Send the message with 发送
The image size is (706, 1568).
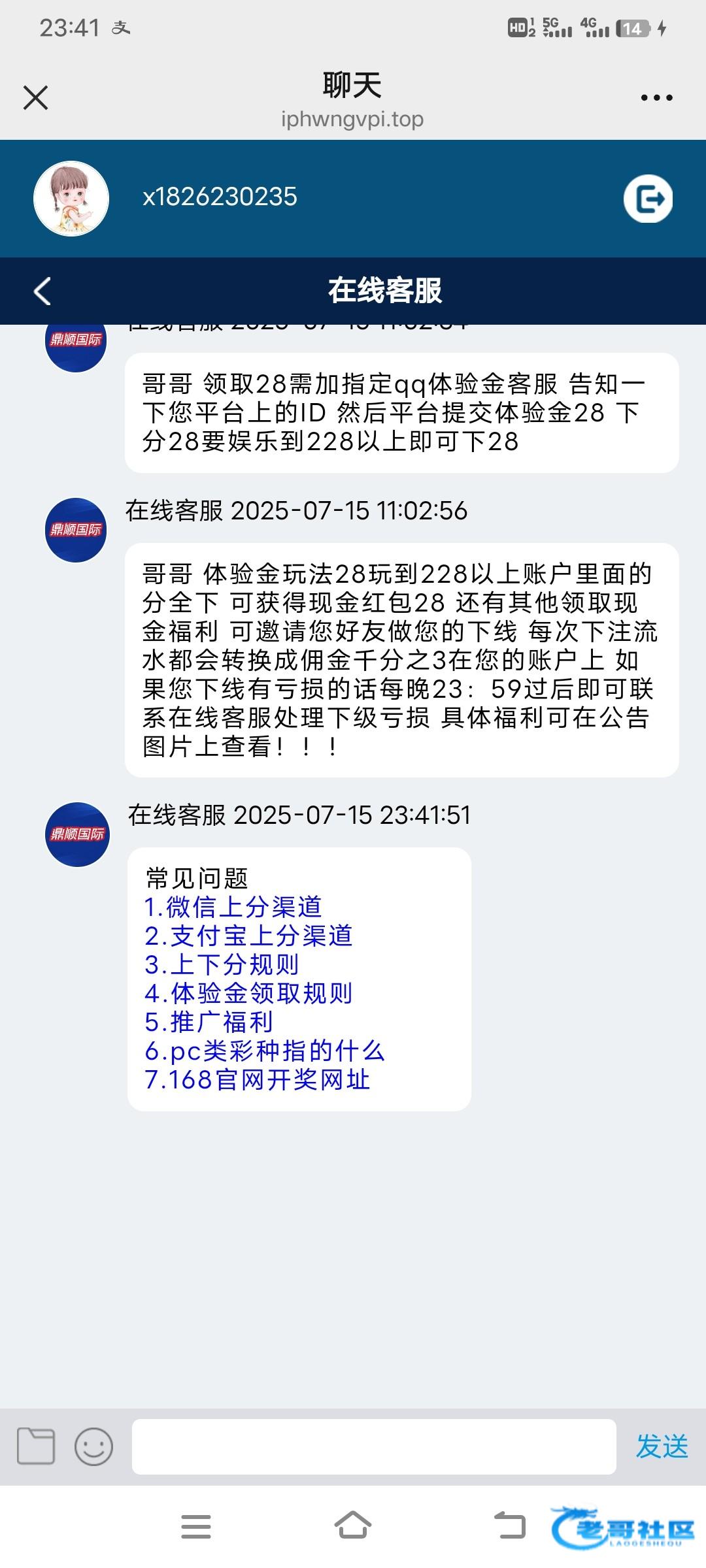point(662,1446)
